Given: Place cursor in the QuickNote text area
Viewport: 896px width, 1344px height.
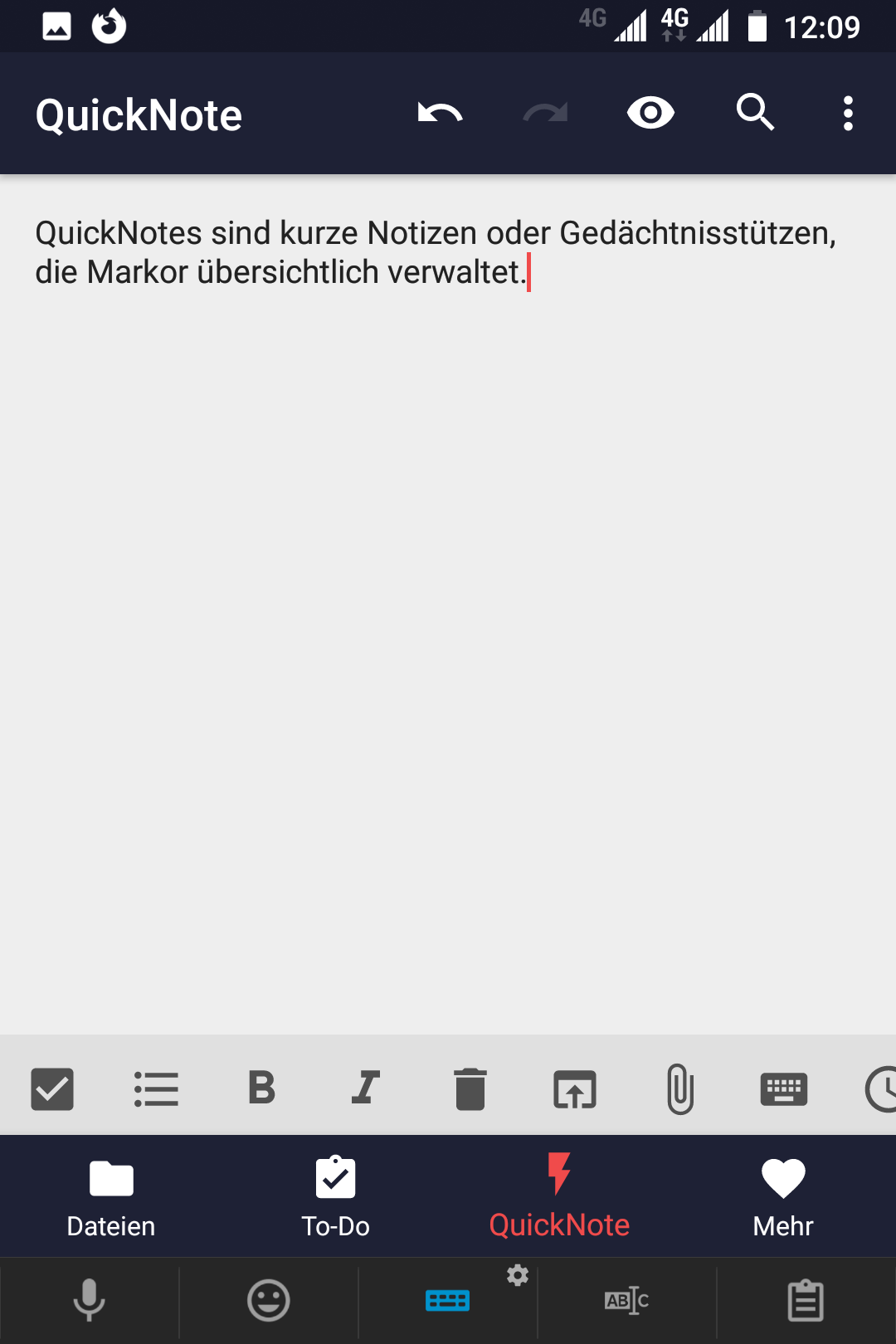Looking at the screenshot, I should (448, 581).
